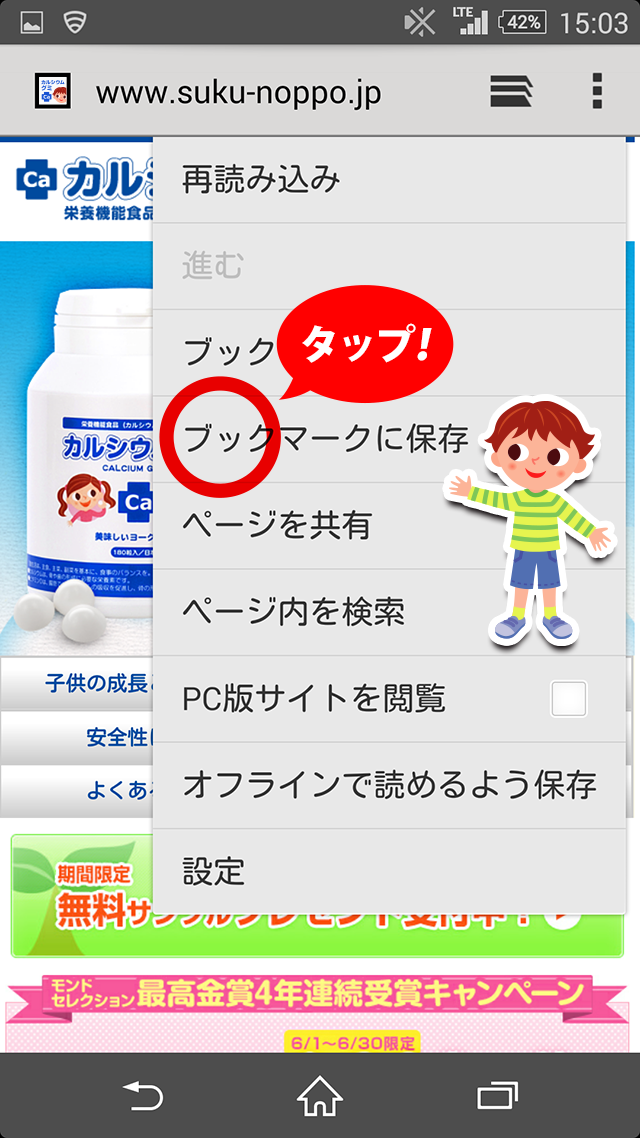This screenshot has width=640, height=1138.
Task: Tap the www.suku-noppo.jp address bar
Action: (x=238, y=94)
